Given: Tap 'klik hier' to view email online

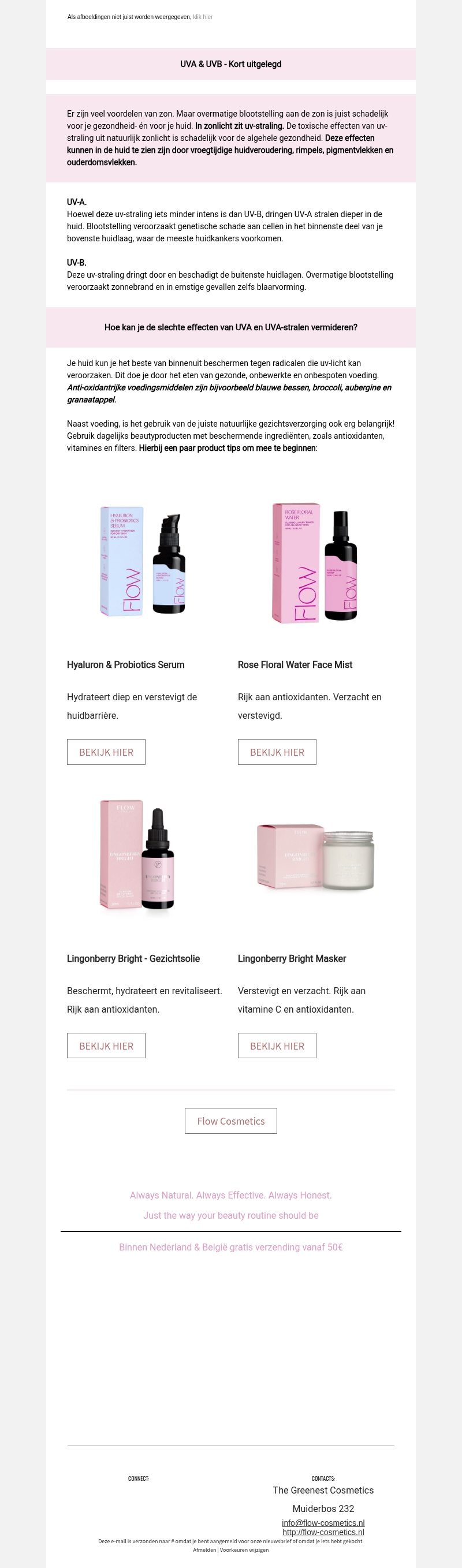Looking at the screenshot, I should tap(203, 17).
